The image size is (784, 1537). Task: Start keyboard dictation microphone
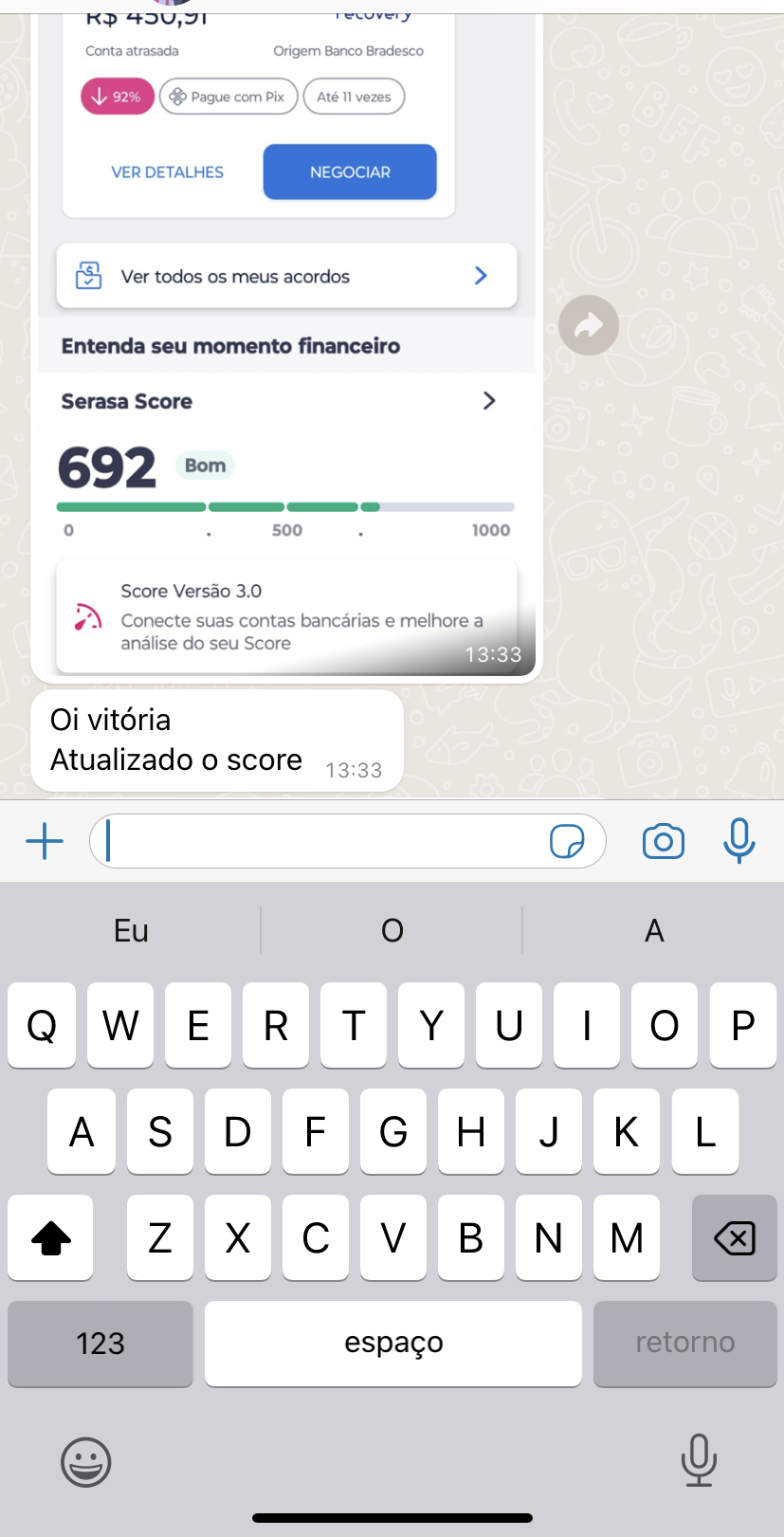coord(699,1459)
